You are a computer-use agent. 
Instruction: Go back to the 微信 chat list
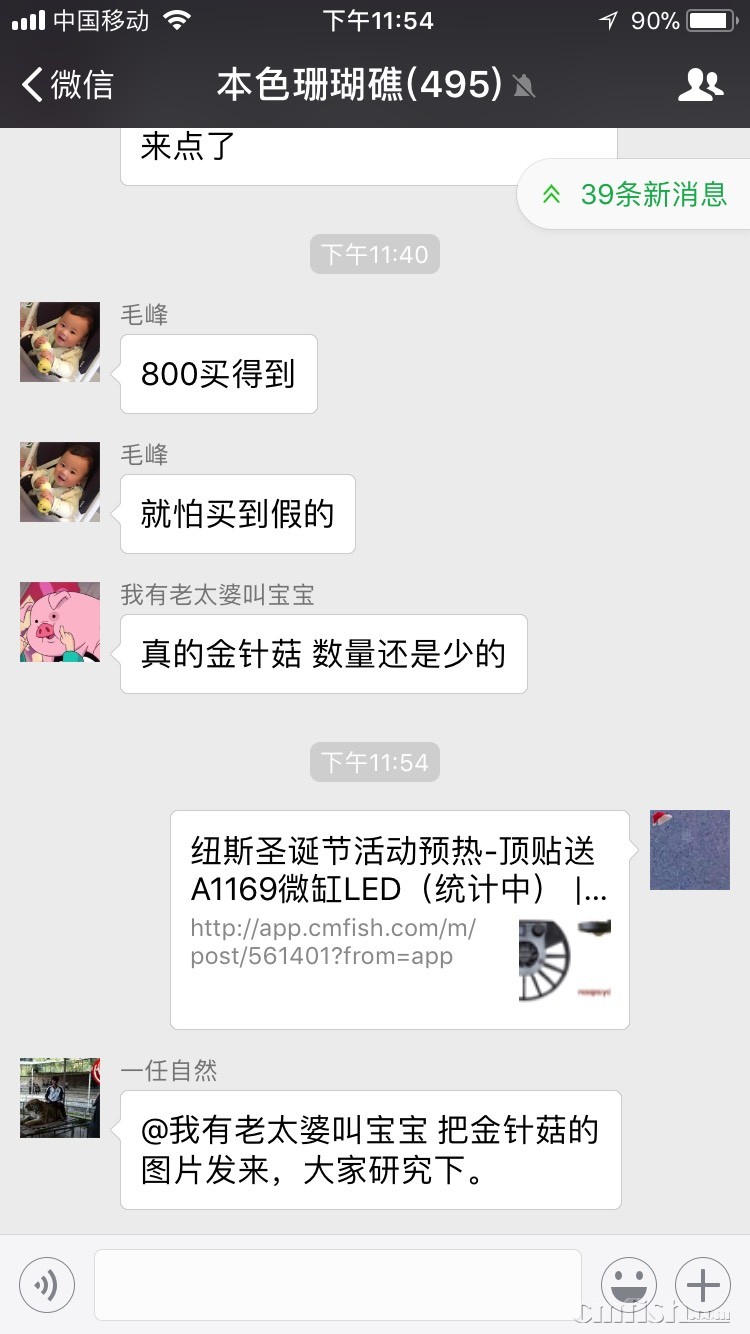coord(68,85)
